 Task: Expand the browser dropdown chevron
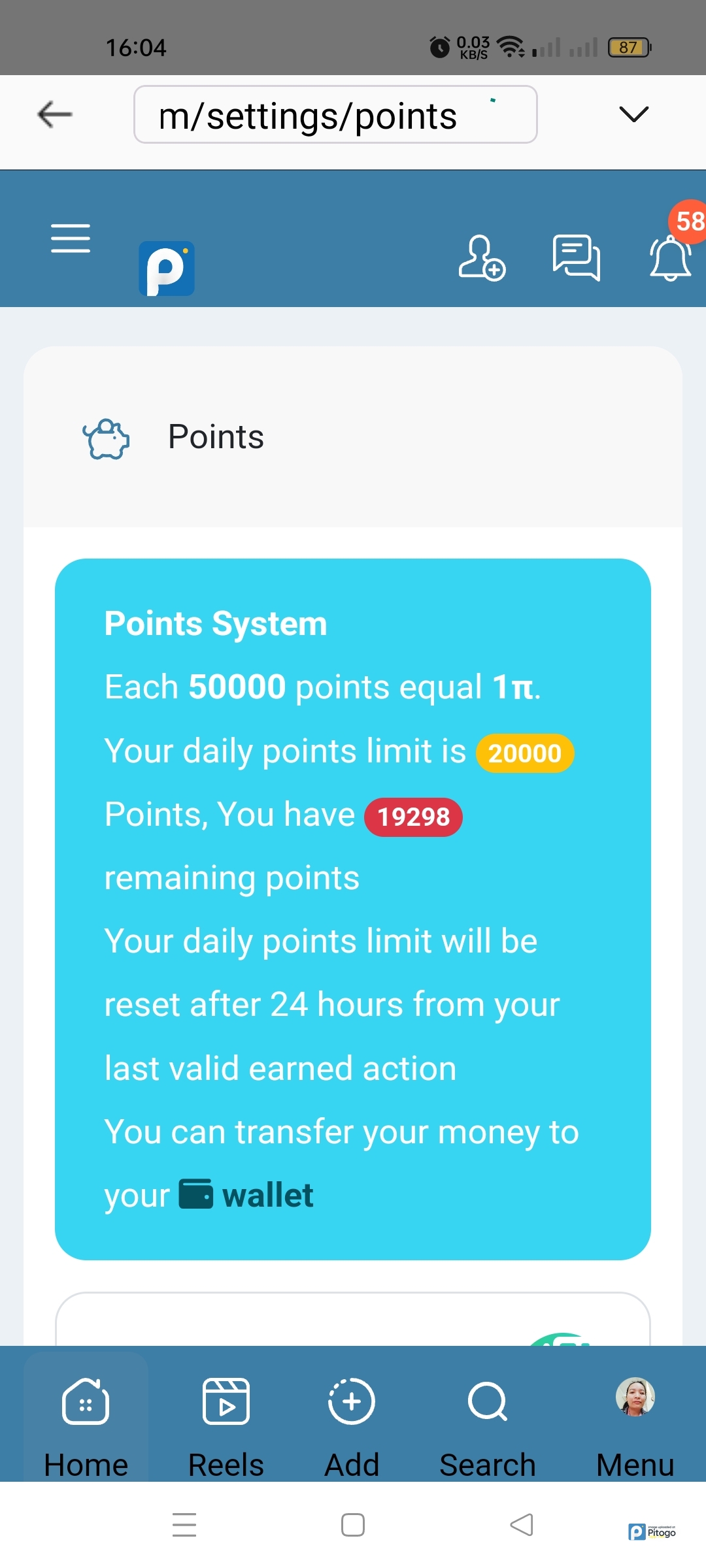coord(633,115)
